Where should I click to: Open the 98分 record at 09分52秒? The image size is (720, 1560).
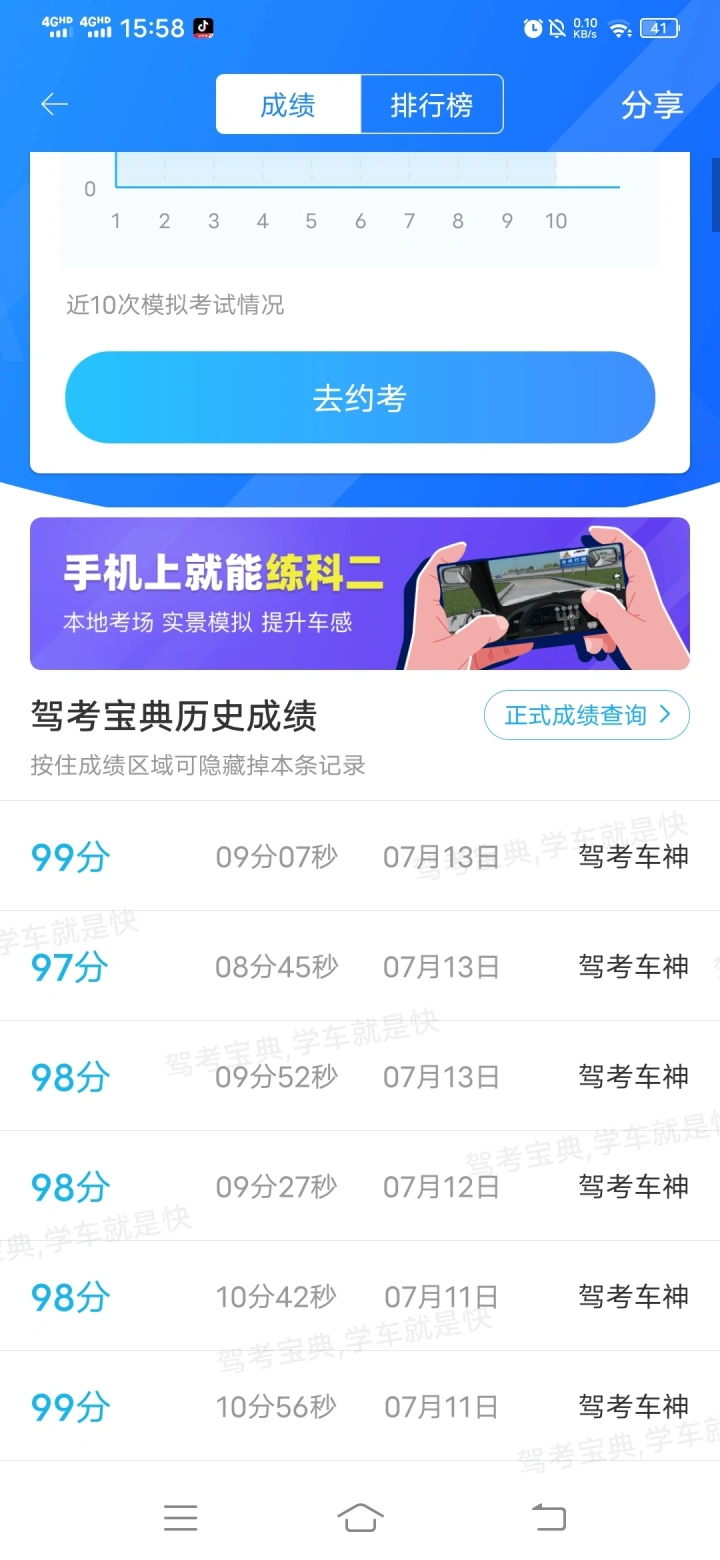(x=360, y=1076)
